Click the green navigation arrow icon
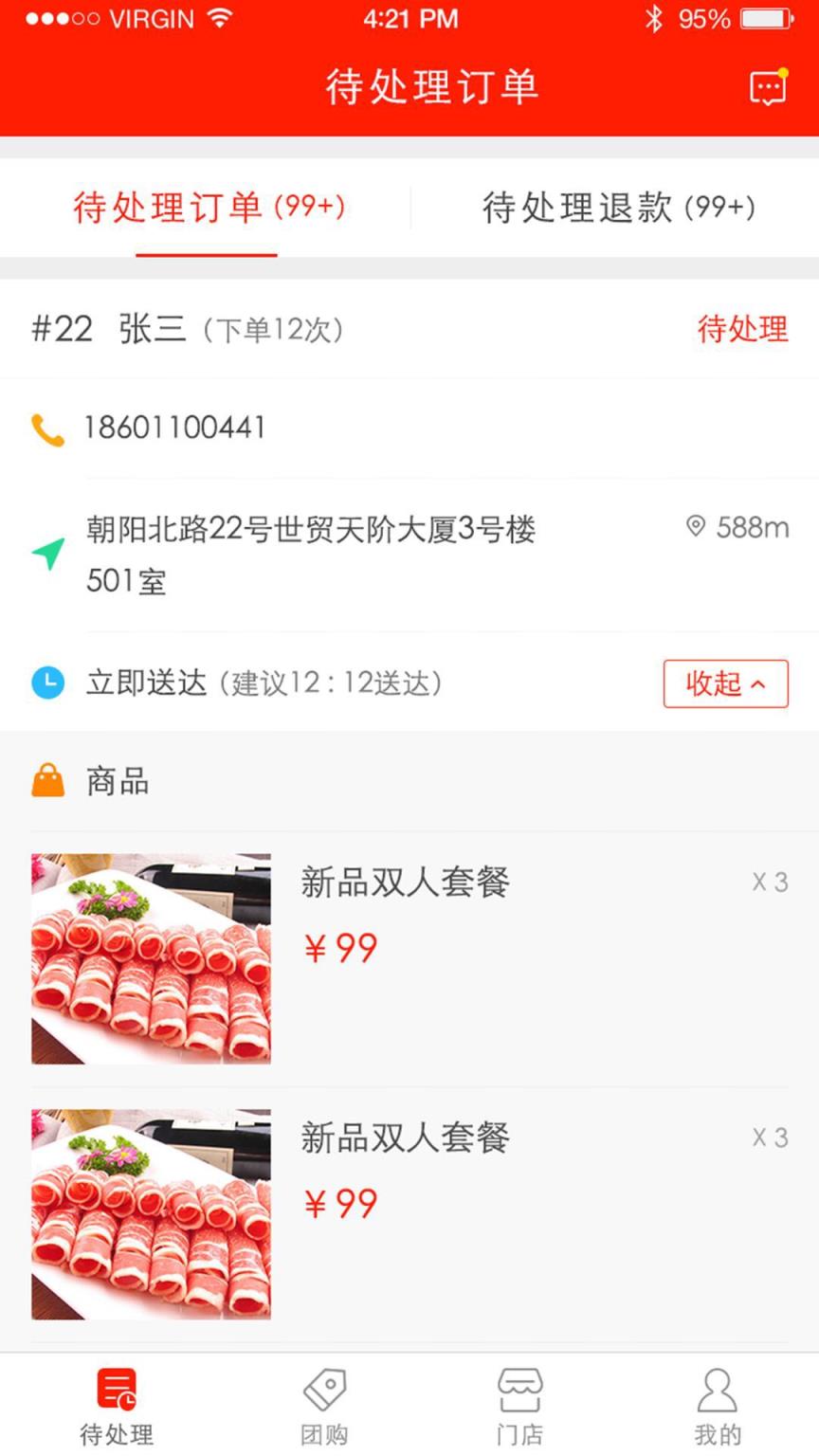The image size is (819, 1456). tap(46, 555)
